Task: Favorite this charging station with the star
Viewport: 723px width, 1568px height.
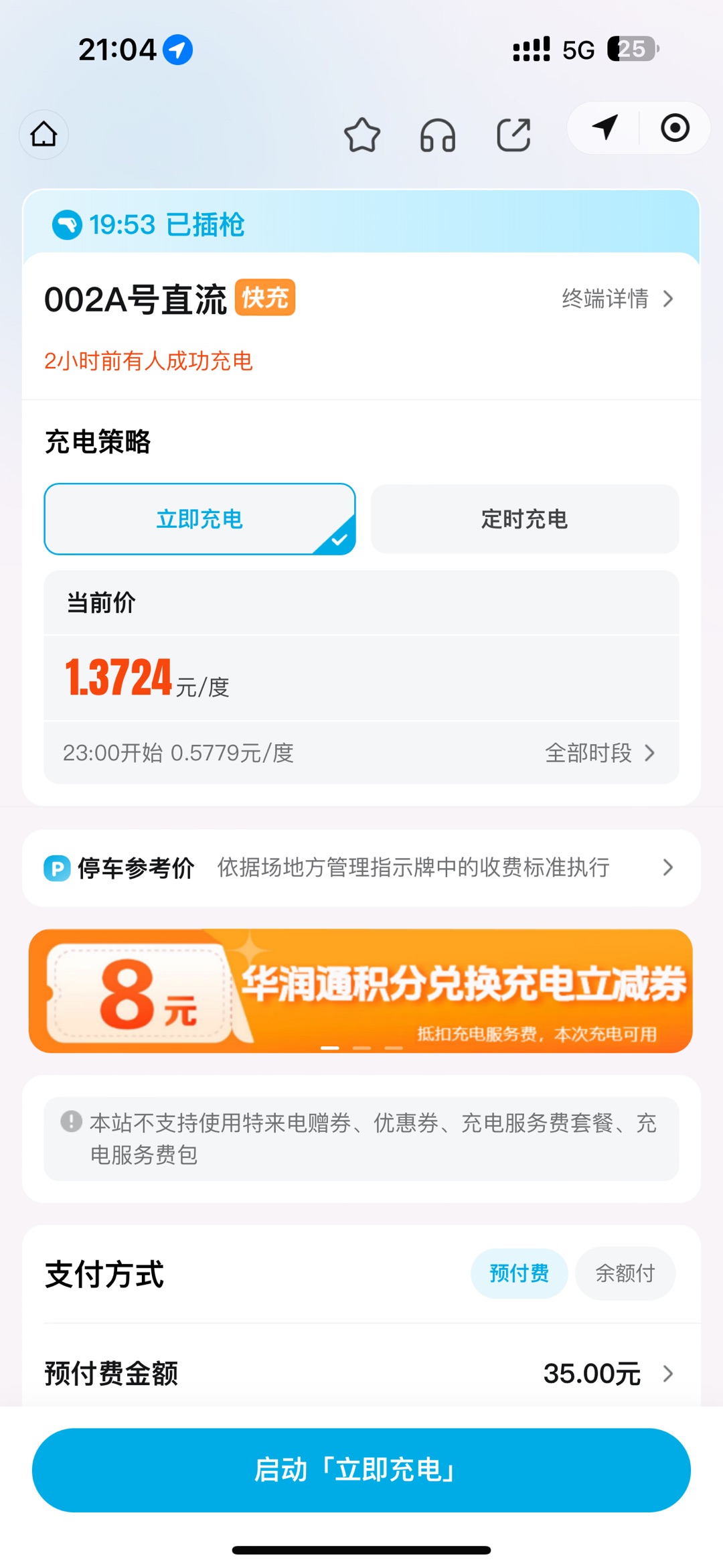Action: click(x=362, y=135)
